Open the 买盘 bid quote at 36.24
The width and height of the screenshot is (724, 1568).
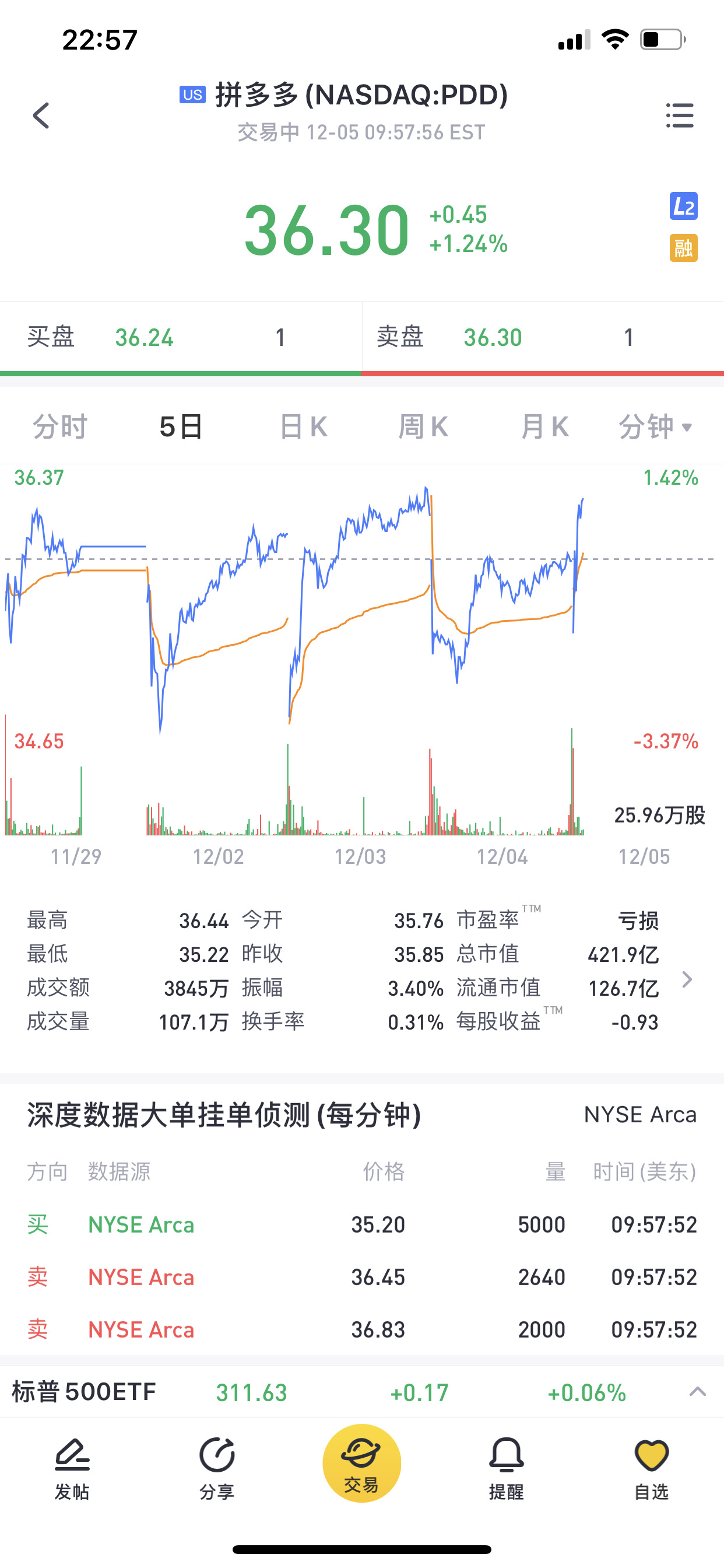tap(181, 337)
